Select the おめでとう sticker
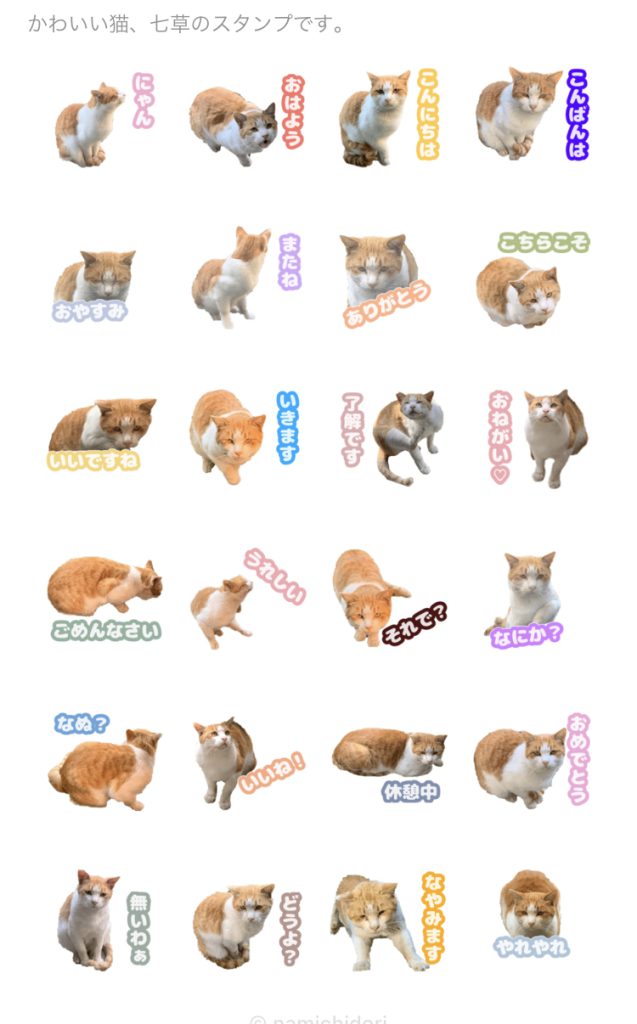Screen dimensions: 637x1024 tap(531, 762)
